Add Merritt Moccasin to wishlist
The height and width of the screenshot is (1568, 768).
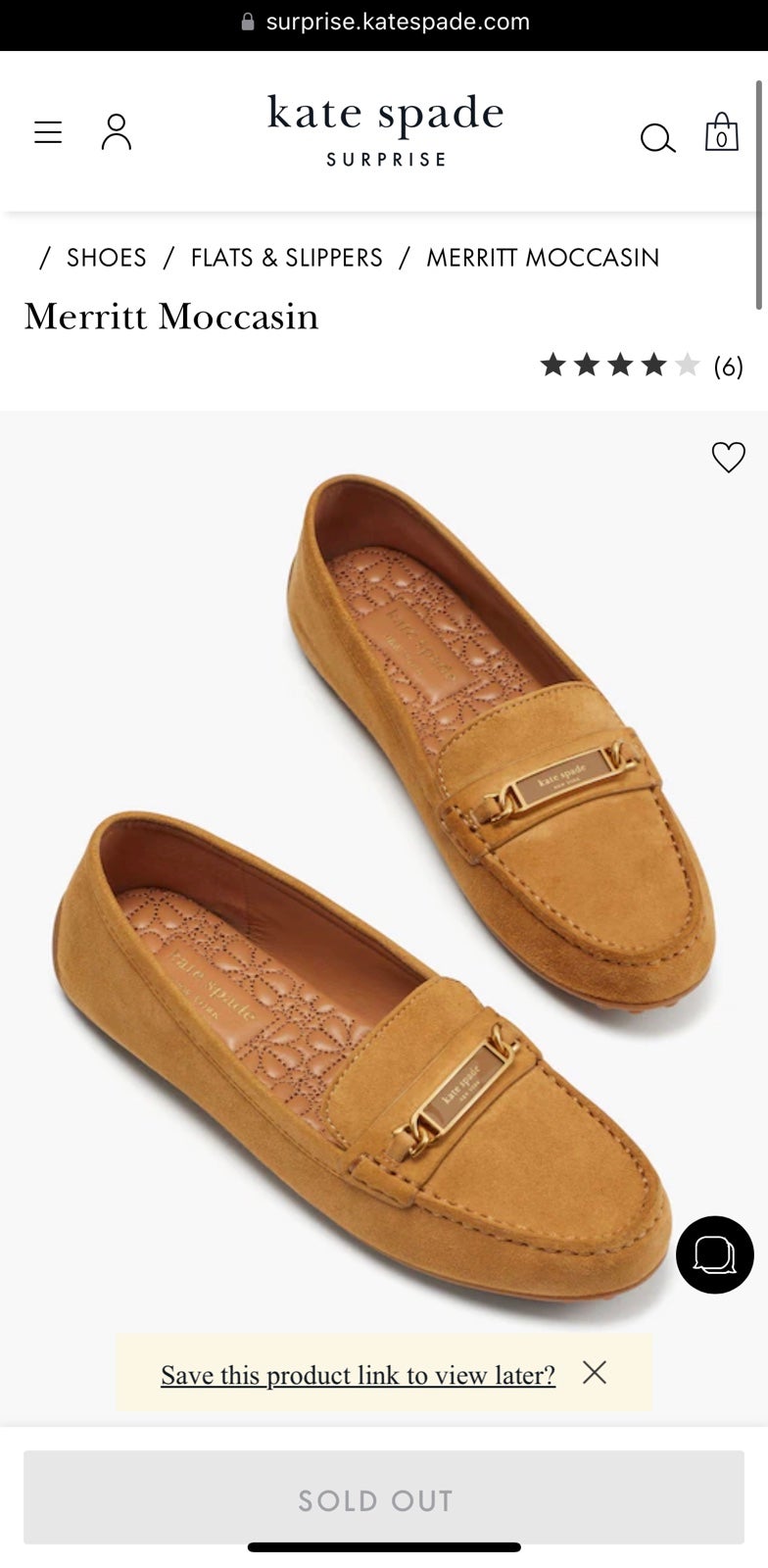coord(728,457)
